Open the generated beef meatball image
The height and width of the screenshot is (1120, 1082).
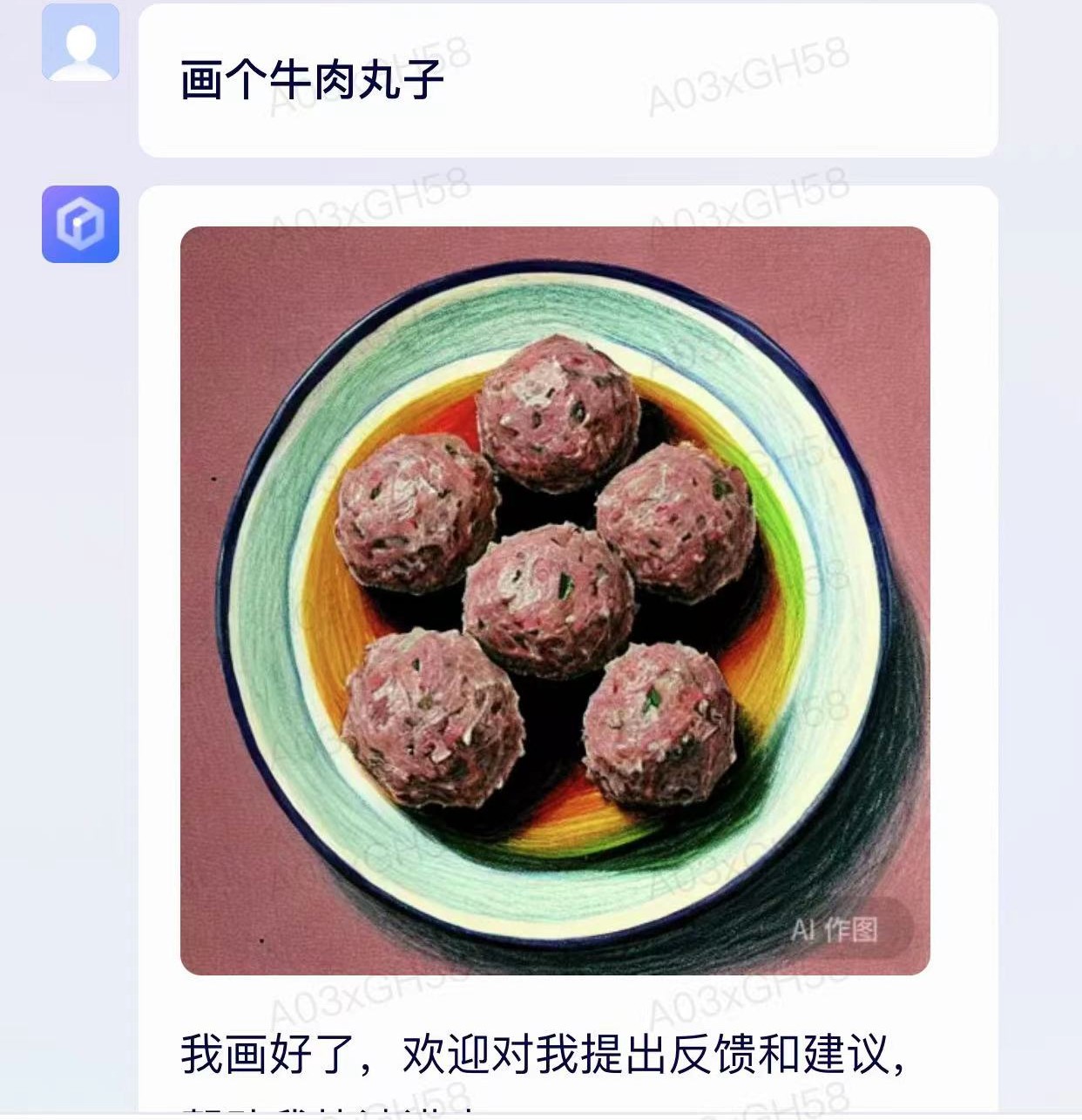555,600
